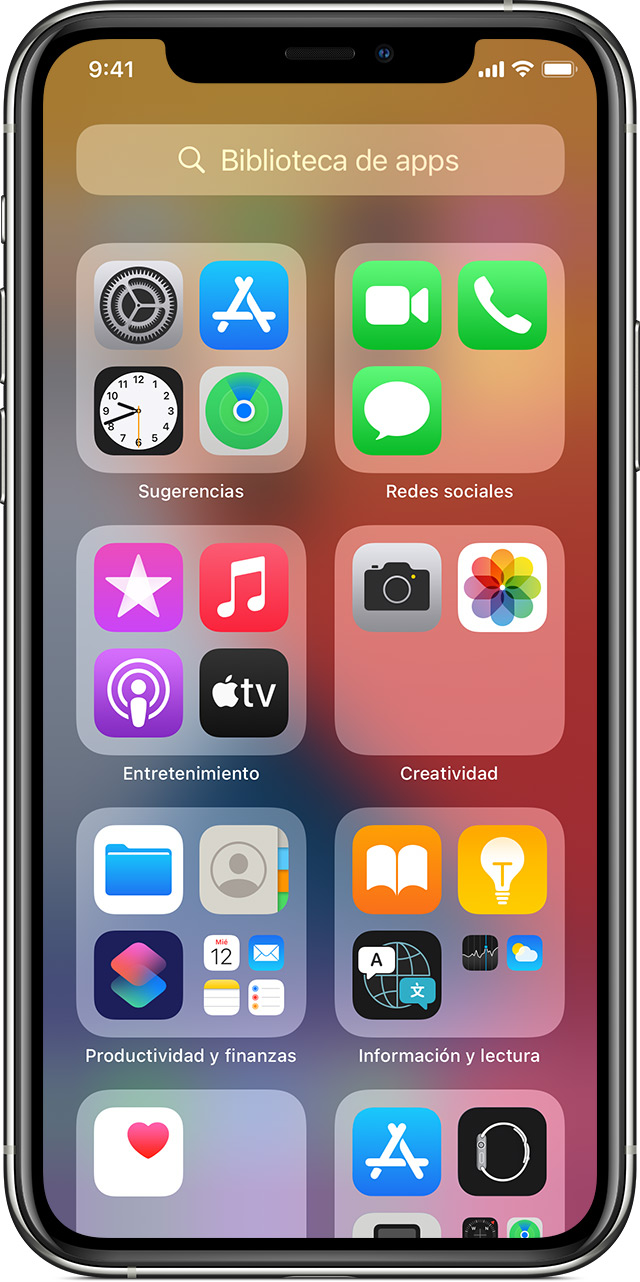
Task: Launch the Shortcuts app
Action: click(138, 975)
